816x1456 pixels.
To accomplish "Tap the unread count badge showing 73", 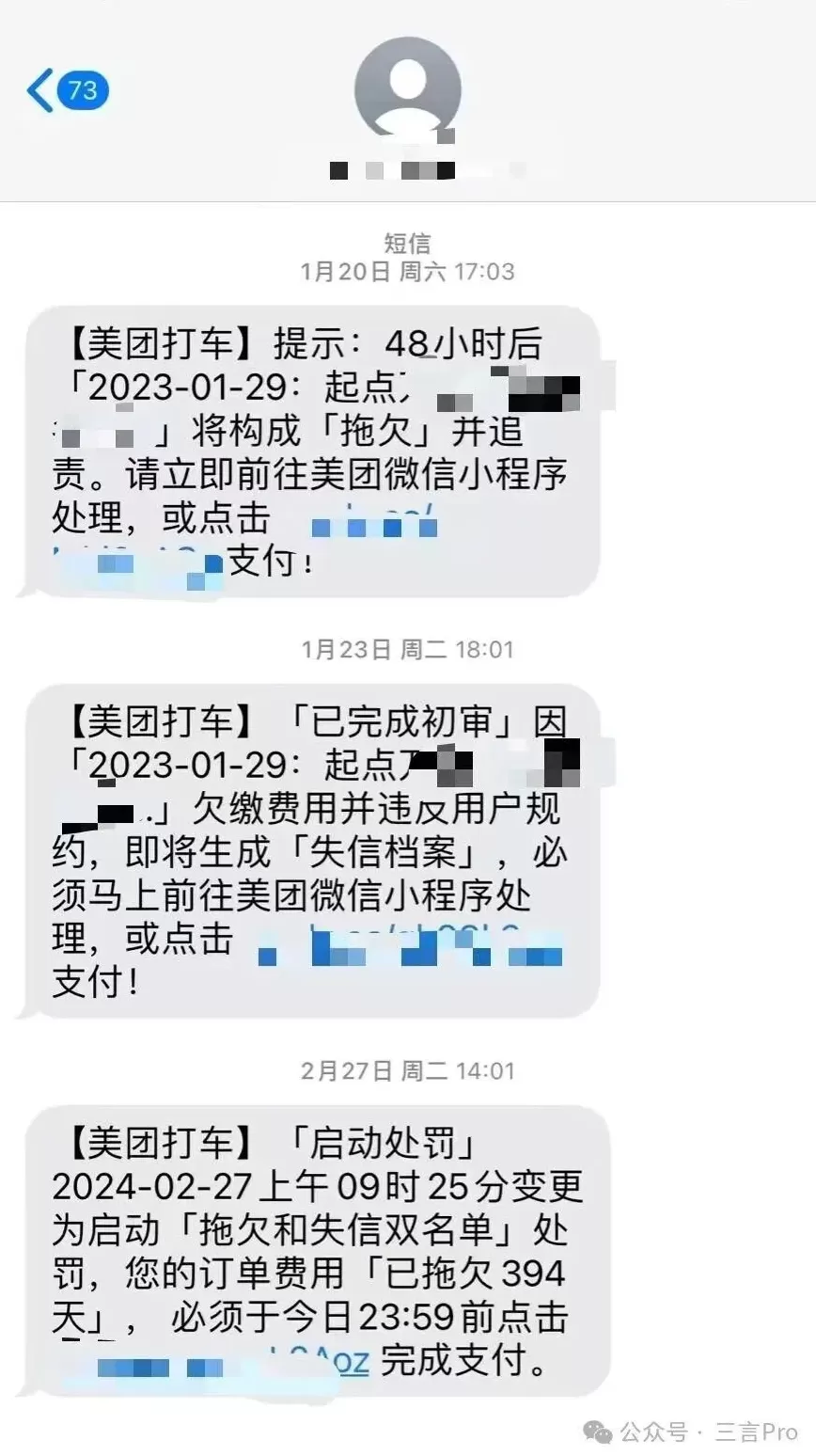I will point(83,91).
